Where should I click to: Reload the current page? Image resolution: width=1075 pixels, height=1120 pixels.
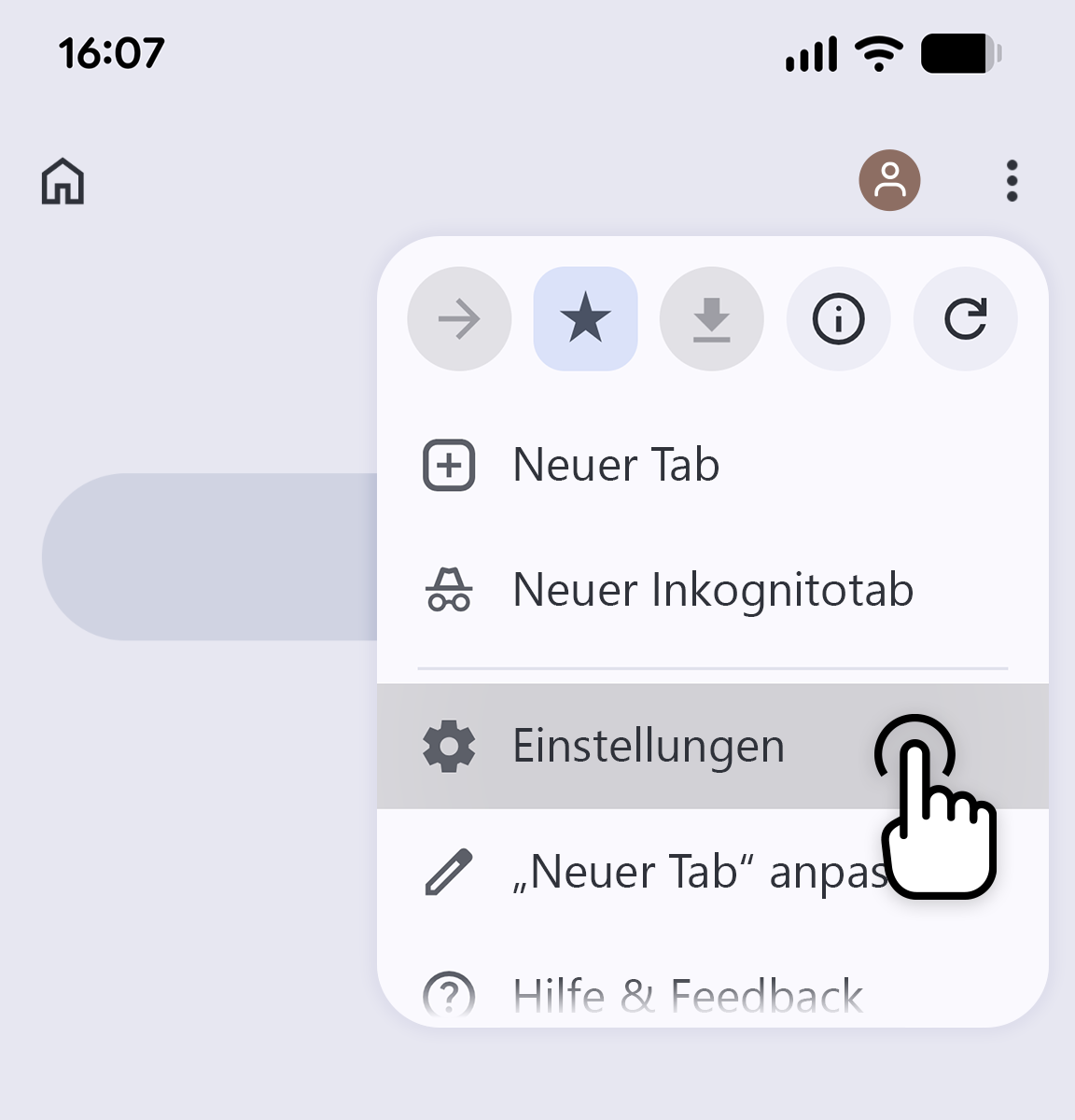coord(965,319)
